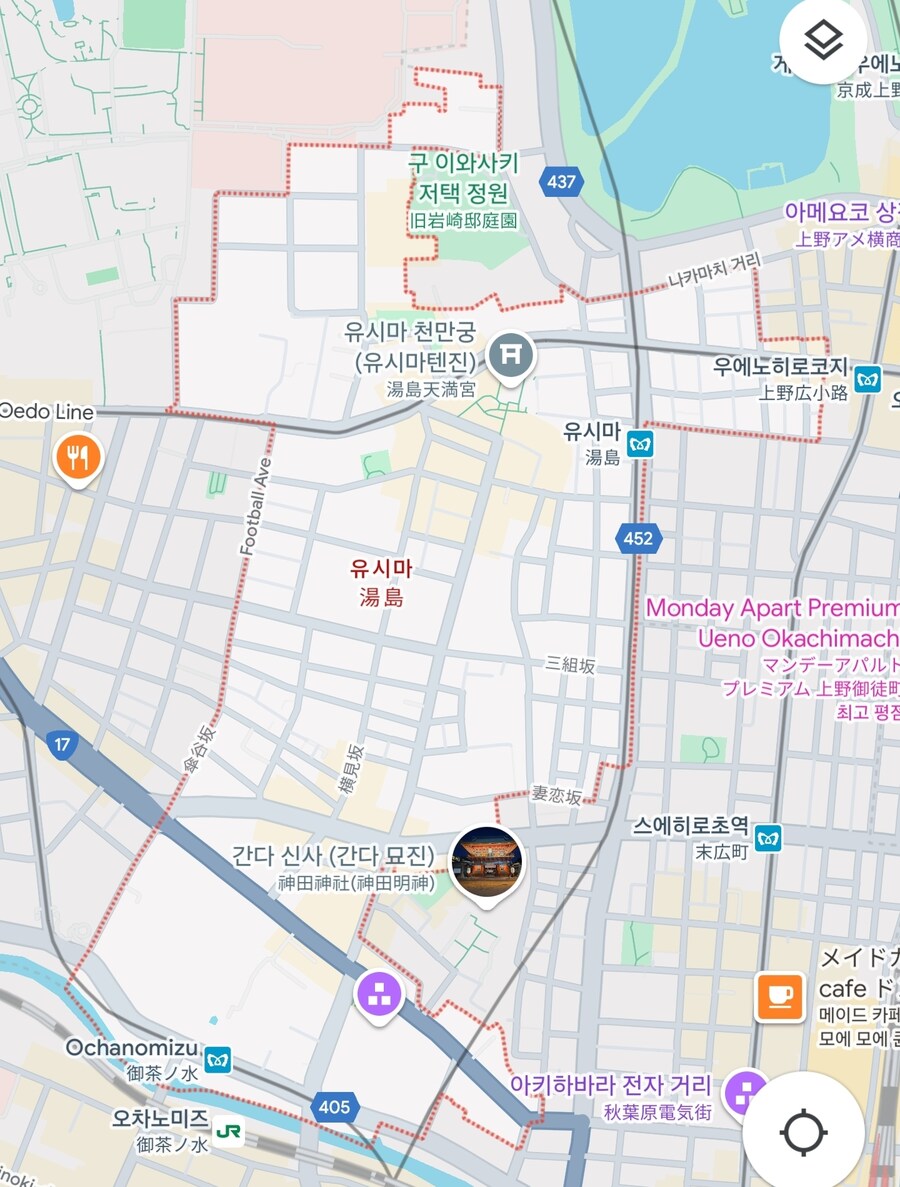Viewport: 900px width, 1187px height.
Task: Open the route 405 road label
Action: (x=337, y=1106)
